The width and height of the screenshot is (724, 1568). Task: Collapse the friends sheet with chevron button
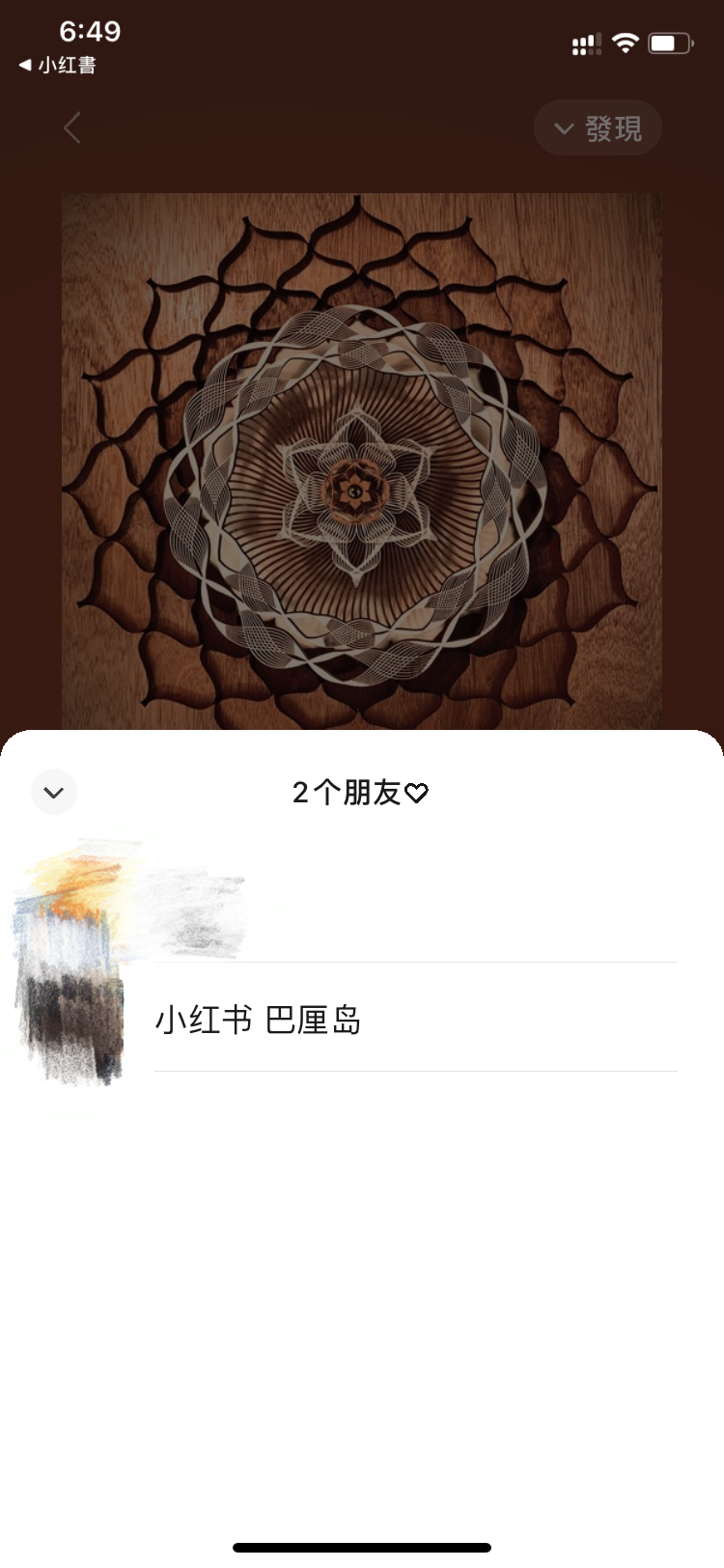pyautogui.click(x=54, y=792)
